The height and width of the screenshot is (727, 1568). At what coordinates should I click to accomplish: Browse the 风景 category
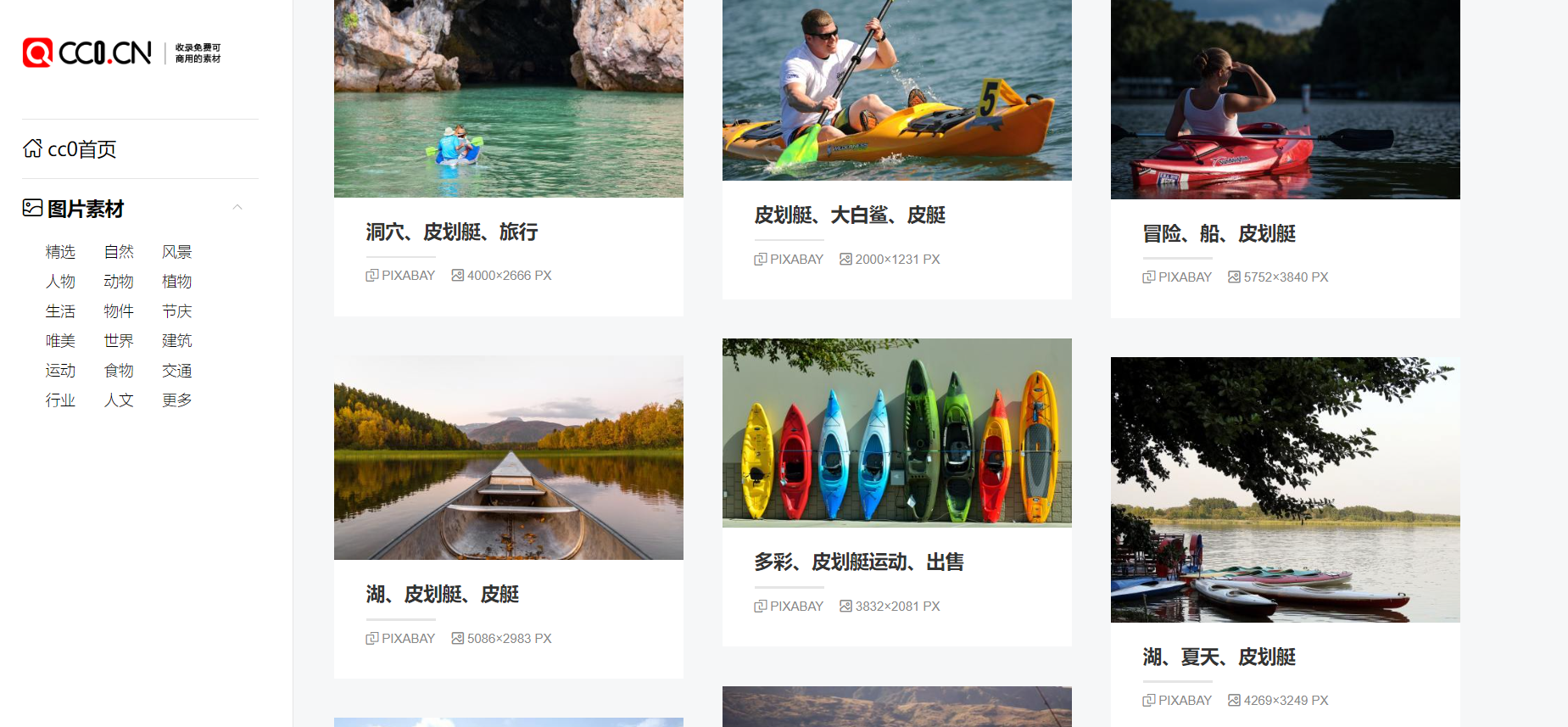176,252
